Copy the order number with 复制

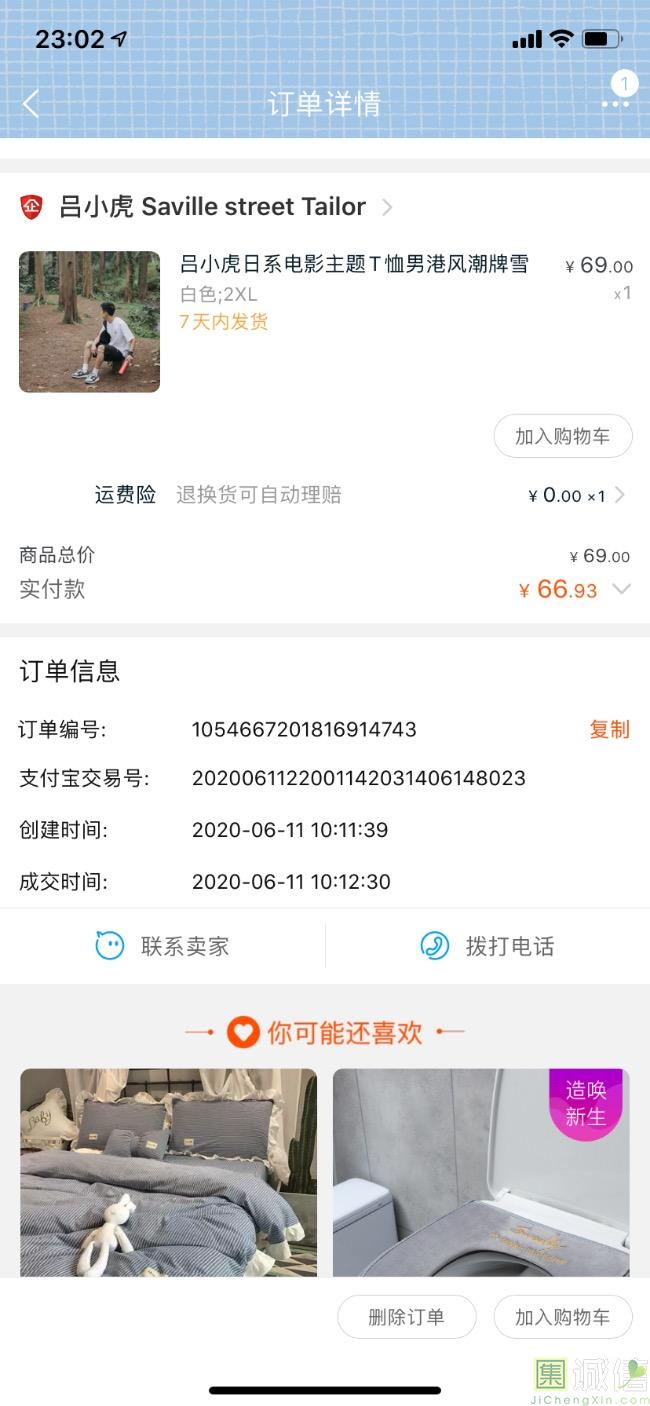point(609,729)
